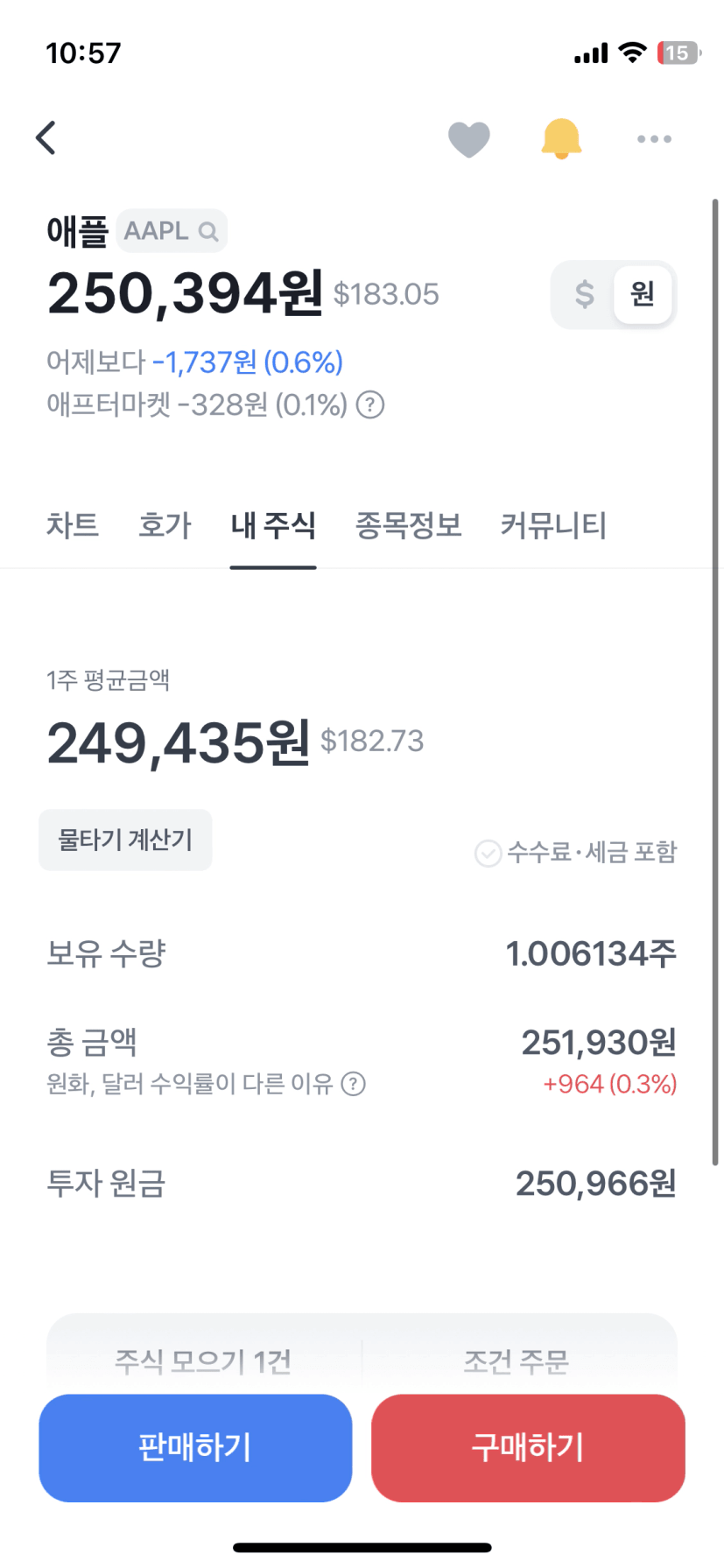Screen dimensions: 724x1568
Task: Tap the heart to favorite 애플 stock
Action: [x=469, y=139]
